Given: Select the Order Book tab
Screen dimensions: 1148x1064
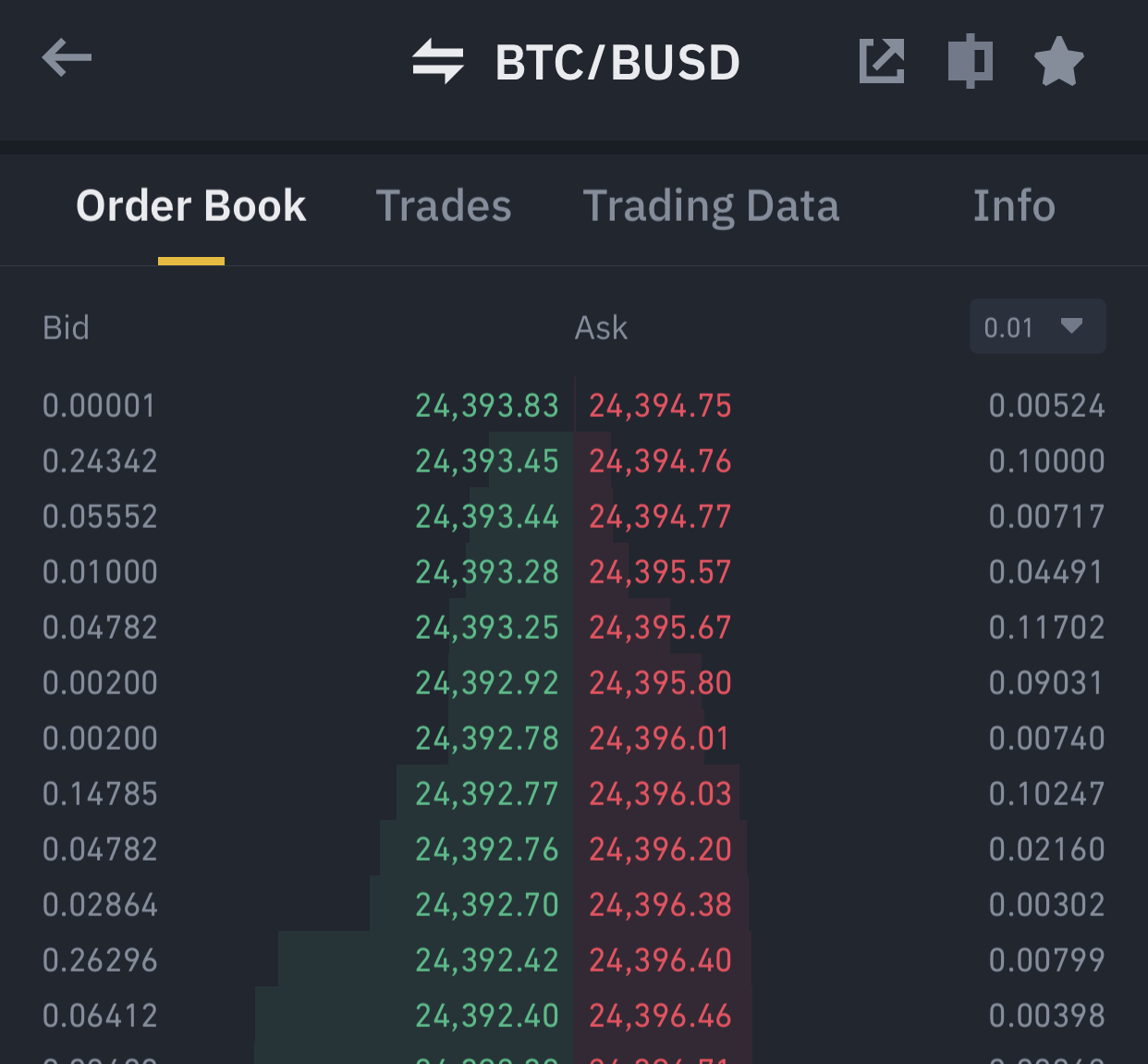Looking at the screenshot, I should pyautogui.click(x=190, y=206).
